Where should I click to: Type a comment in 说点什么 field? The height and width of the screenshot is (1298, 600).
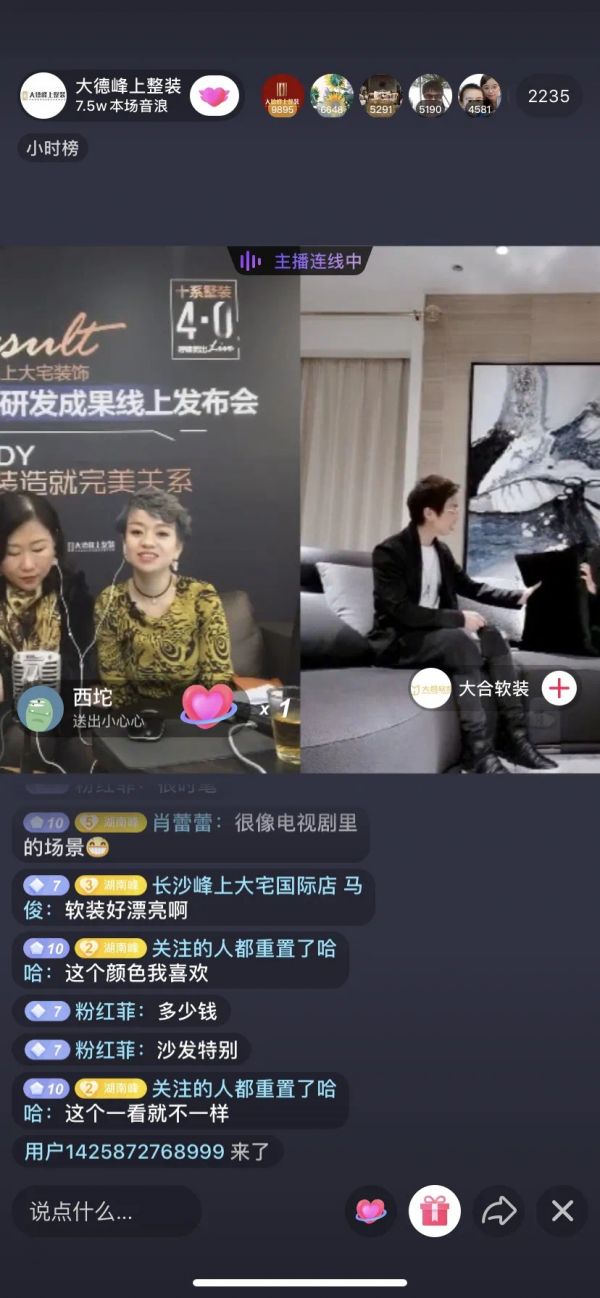tap(105, 1212)
